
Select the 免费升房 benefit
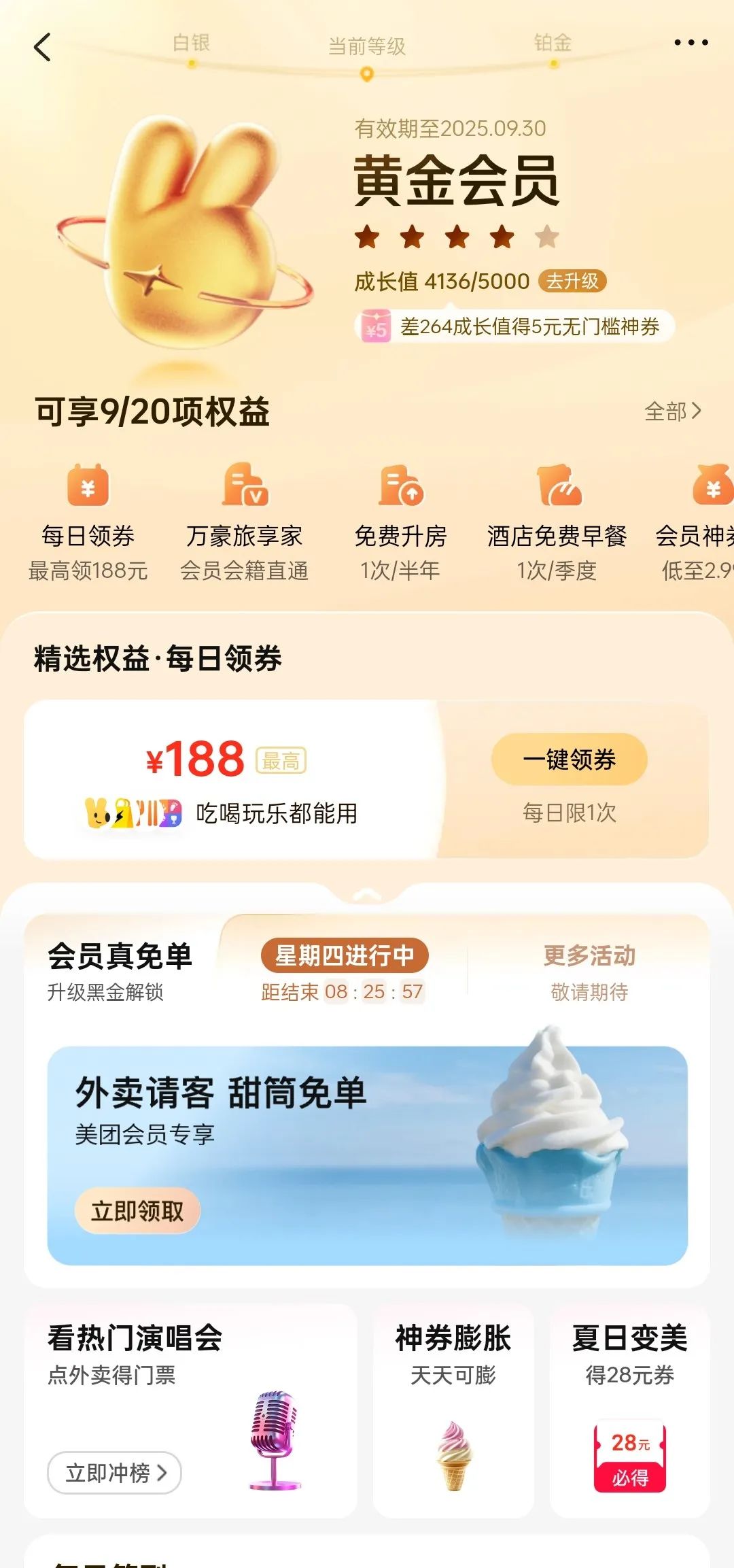coord(400,521)
